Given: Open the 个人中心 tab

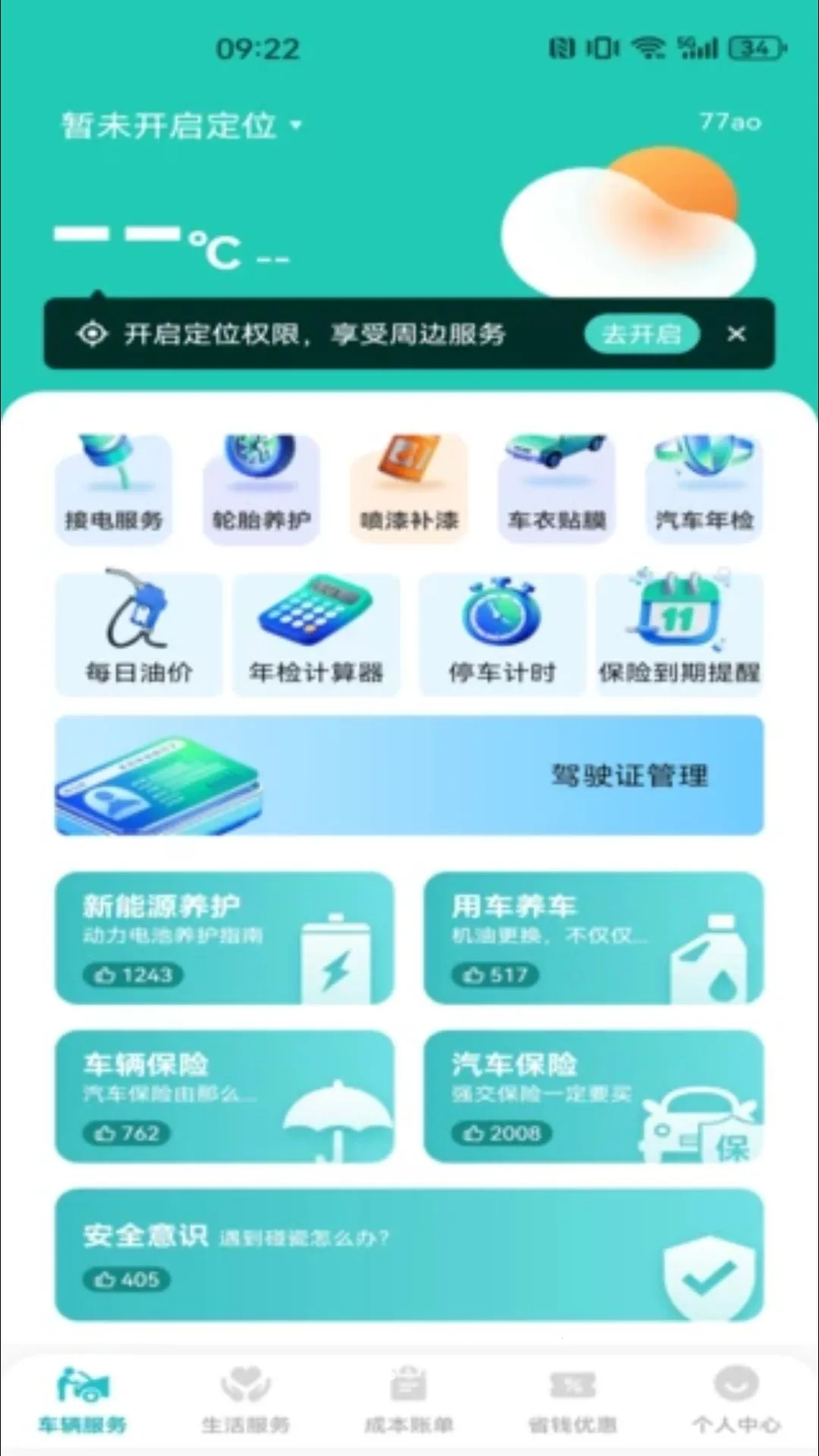Looking at the screenshot, I should tap(736, 1399).
